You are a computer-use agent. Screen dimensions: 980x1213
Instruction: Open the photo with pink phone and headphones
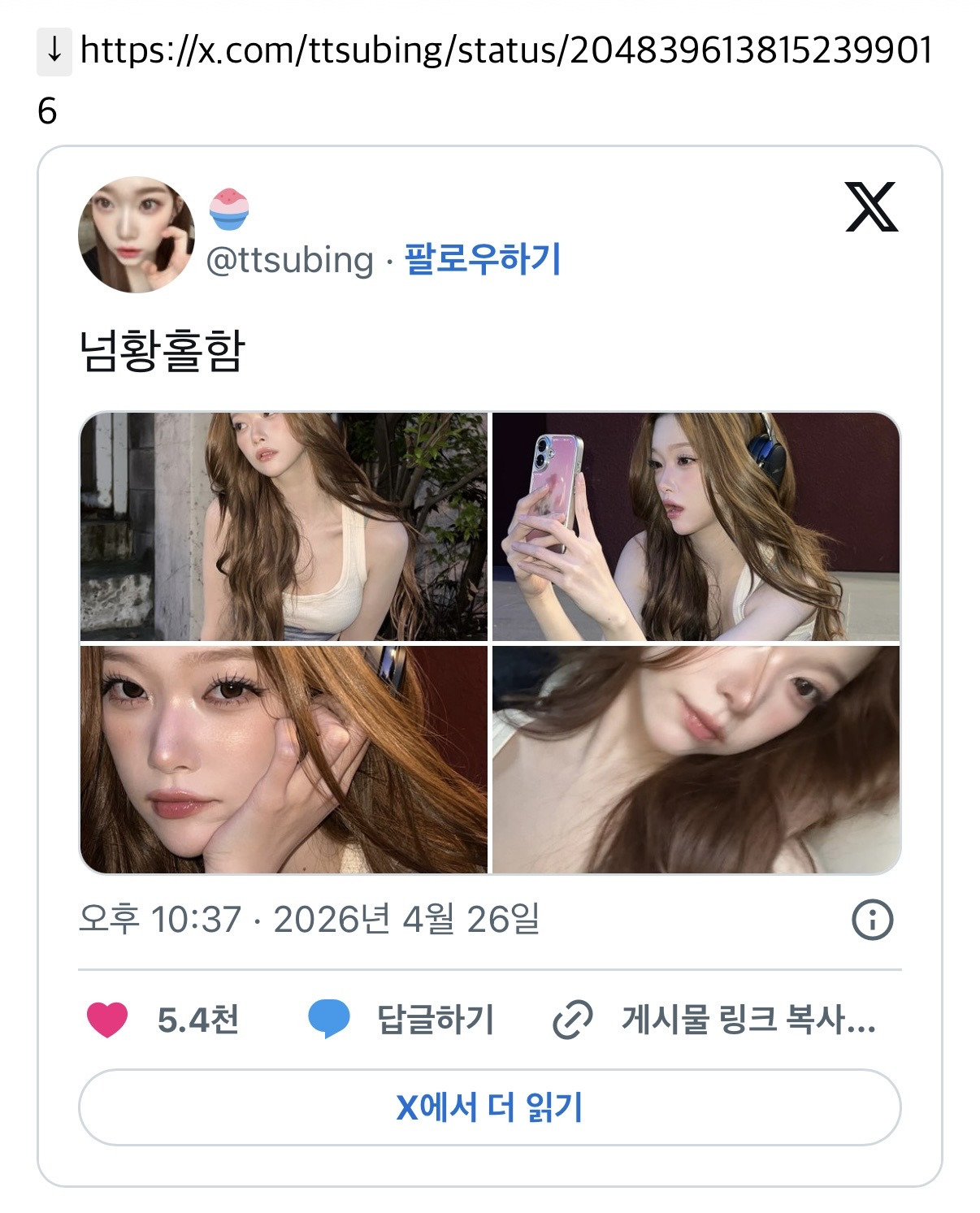pyautogui.click(x=697, y=524)
